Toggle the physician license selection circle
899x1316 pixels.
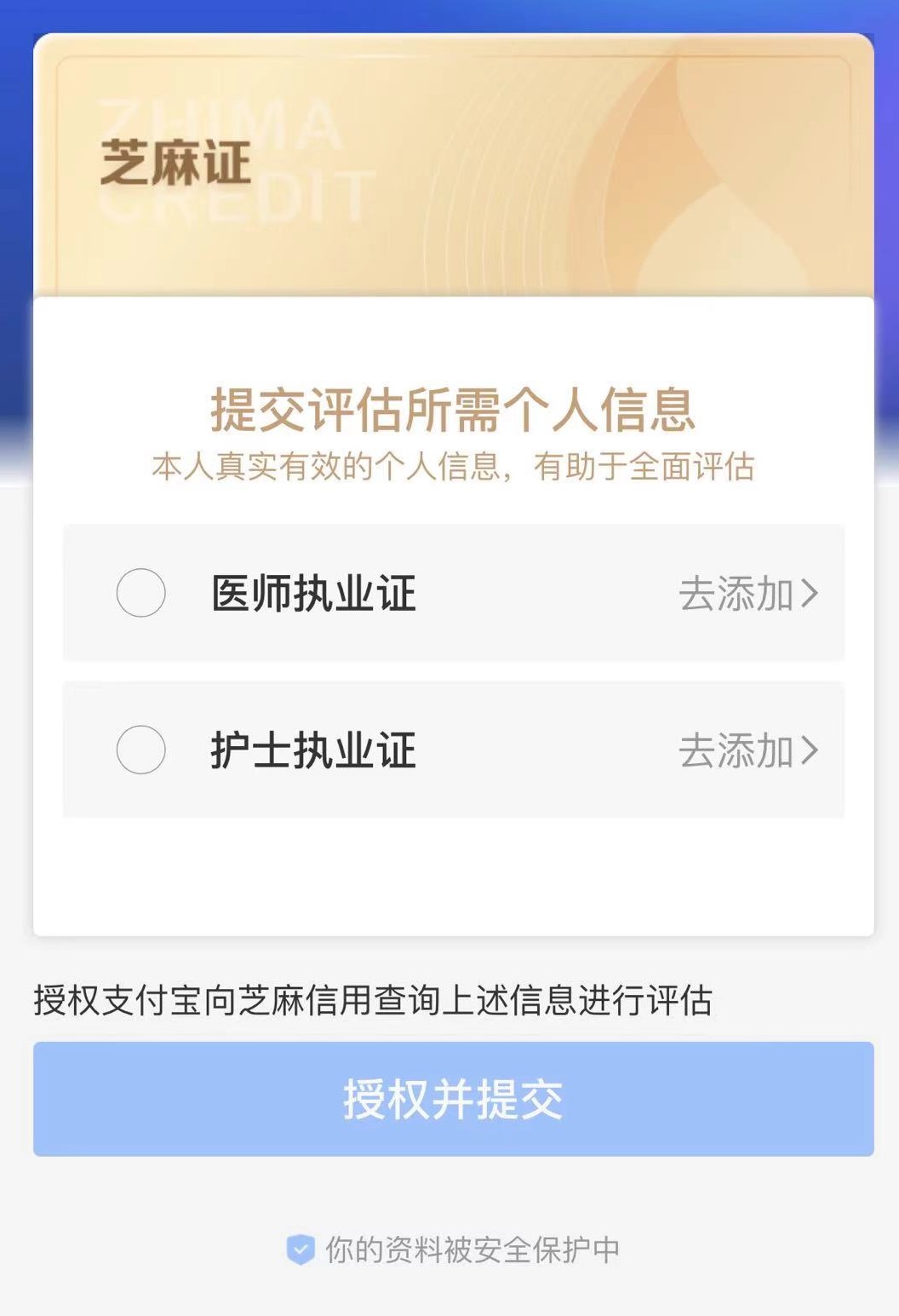(x=142, y=594)
